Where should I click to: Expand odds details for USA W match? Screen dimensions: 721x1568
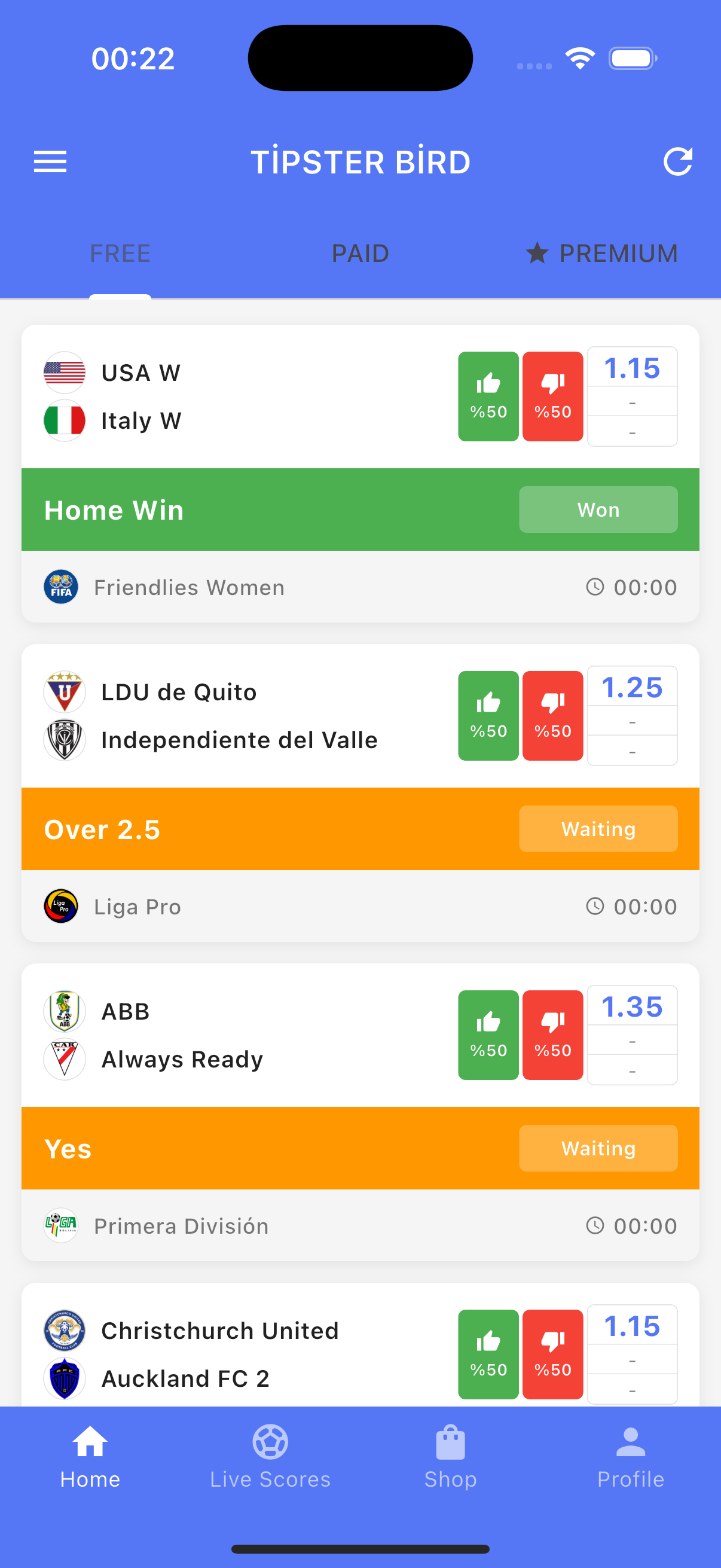(632, 396)
